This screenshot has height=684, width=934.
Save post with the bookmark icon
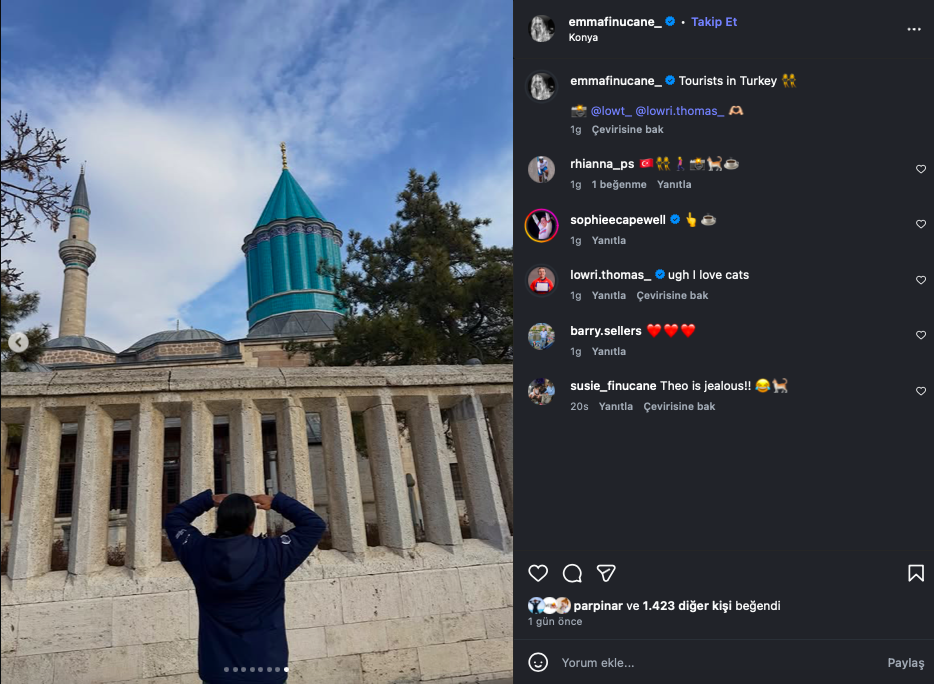tap(915, 573)
